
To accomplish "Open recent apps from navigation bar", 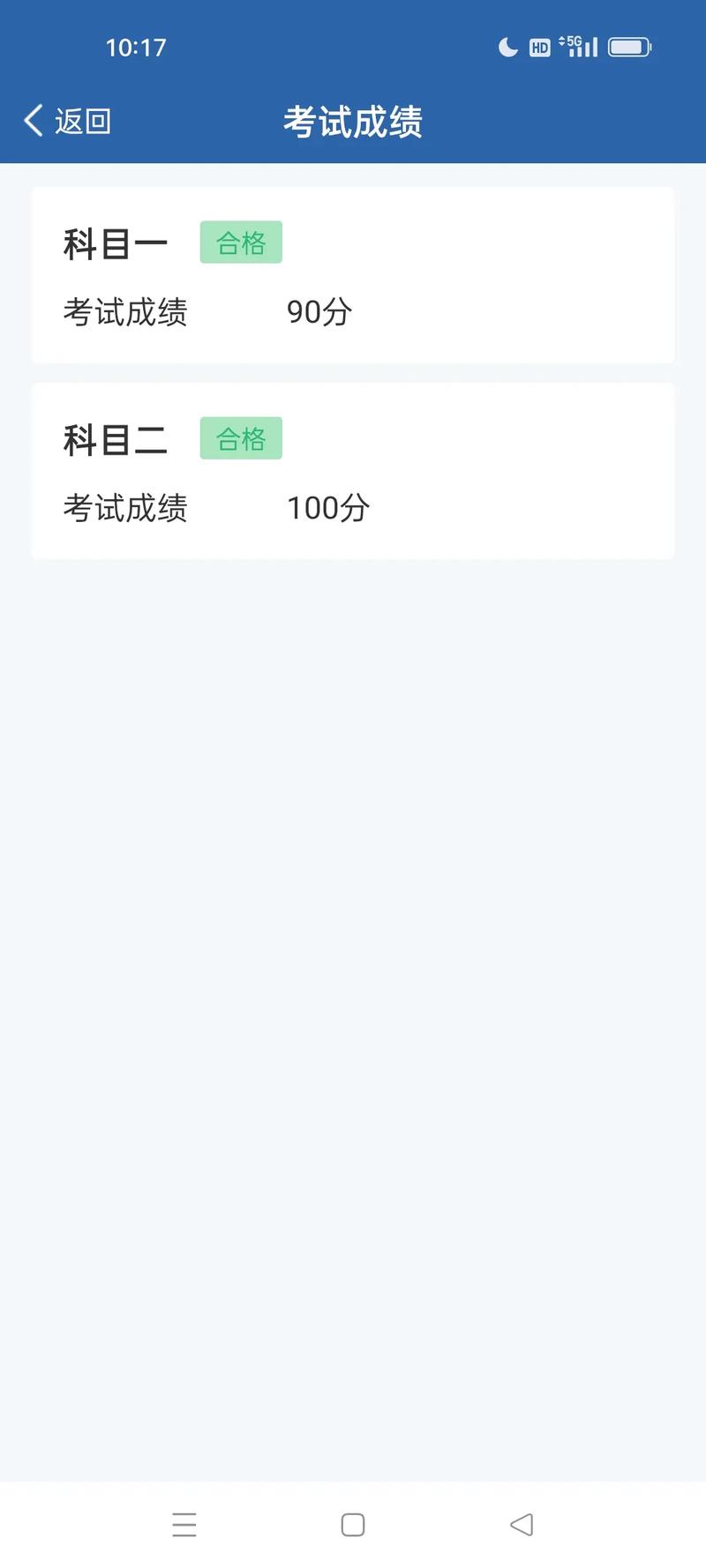I will pos(184,1525).
